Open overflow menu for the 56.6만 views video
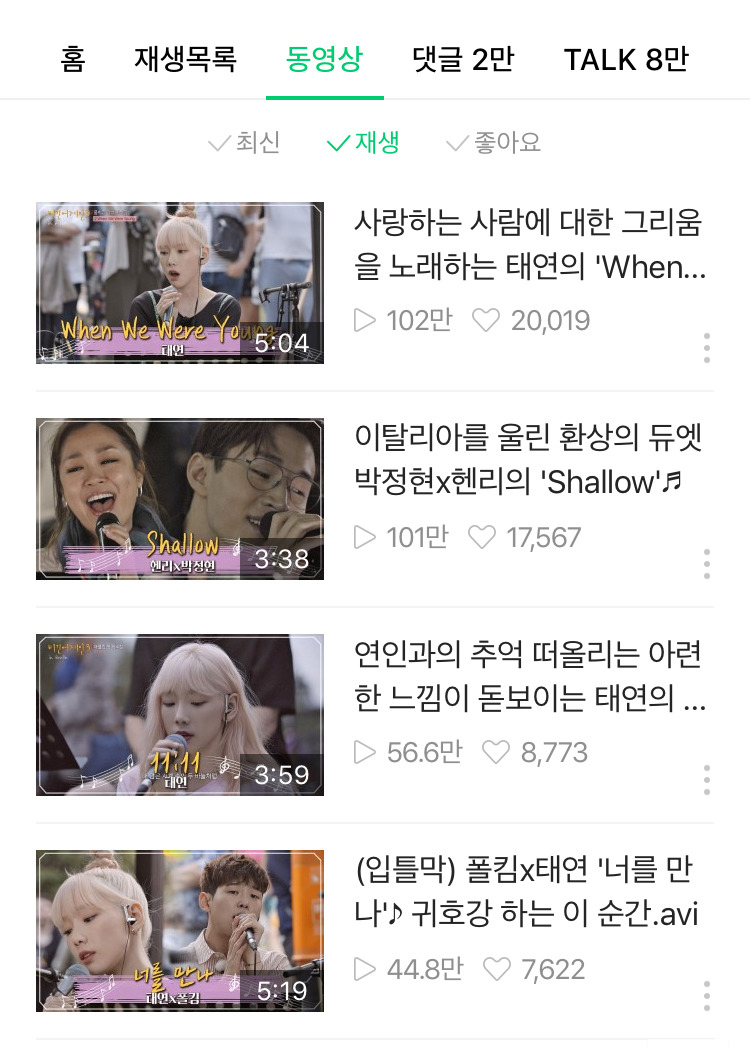The image size is (750, 1048). tap(706, 780)
